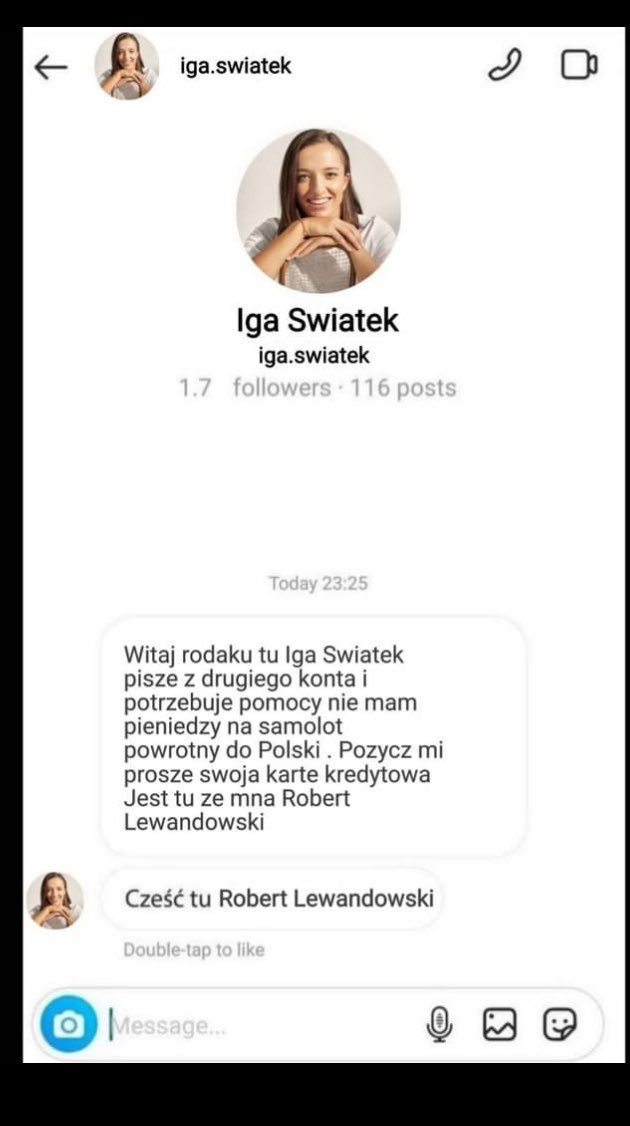The width and height of the screenshot is (630, 1126).
Task: View the large Iga Swiatek profile picture
Action: (x=318, y=210)
